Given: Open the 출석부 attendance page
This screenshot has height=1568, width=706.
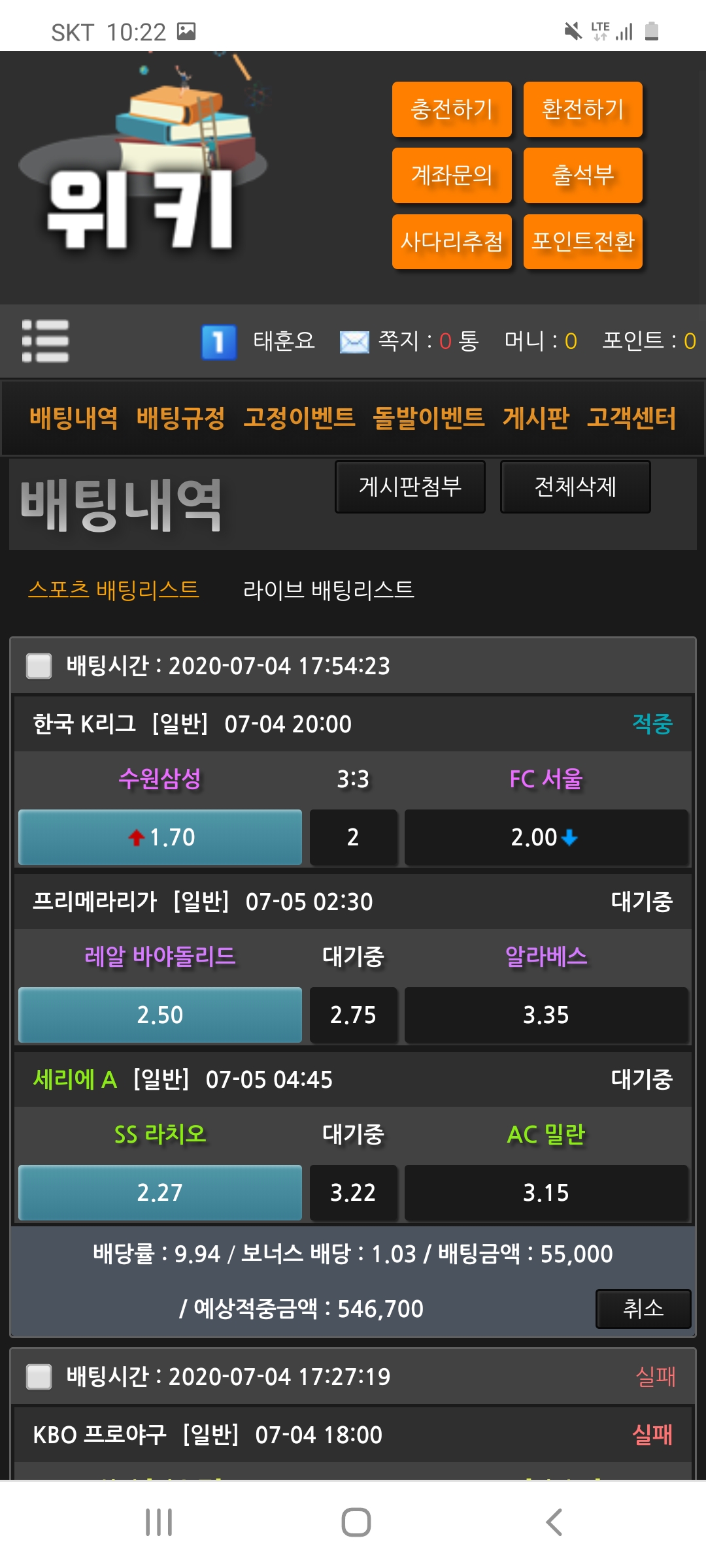Looking at the screenshot, I should [x=582, y=175].
